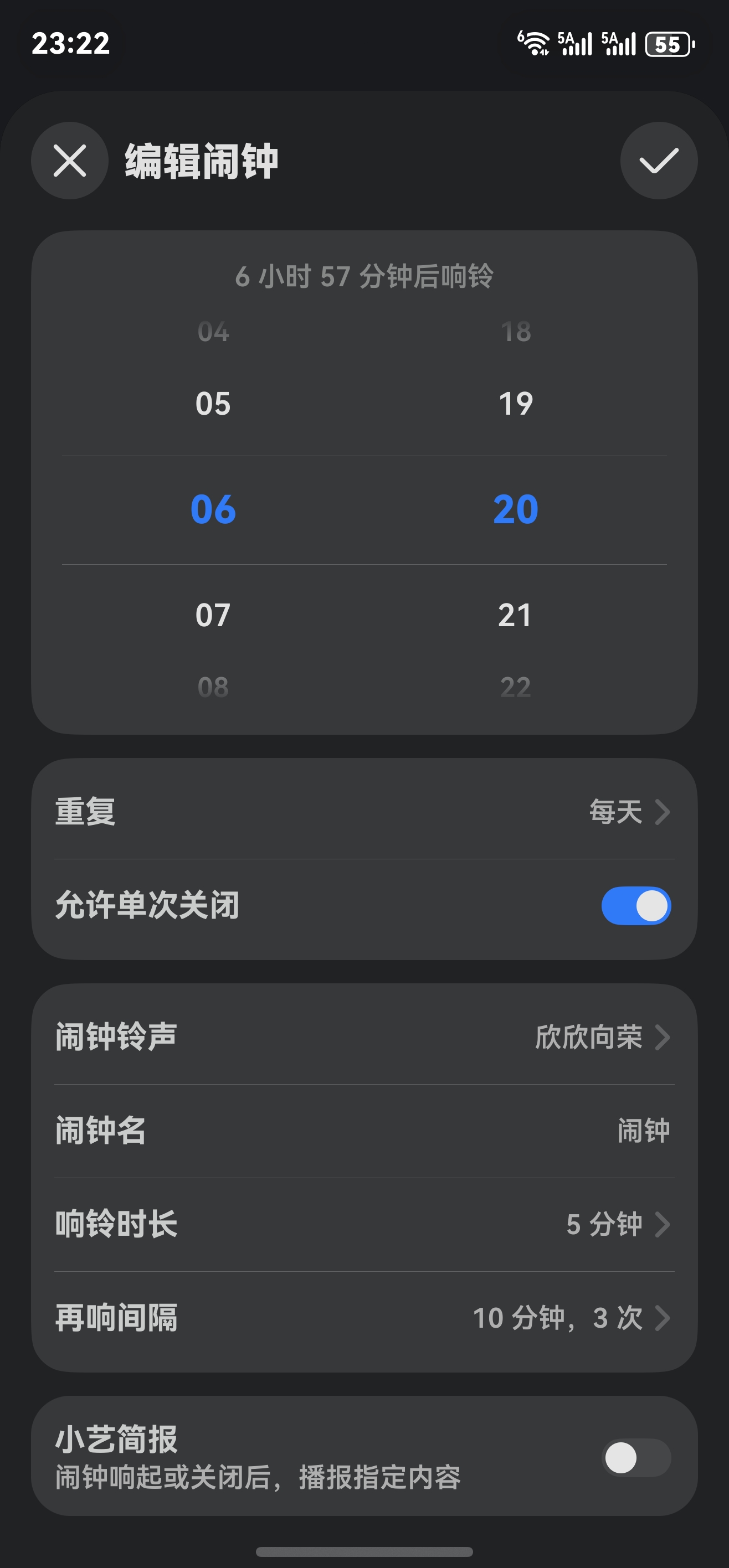Tap the first 5G signal strength icon

tap(576, 44)
